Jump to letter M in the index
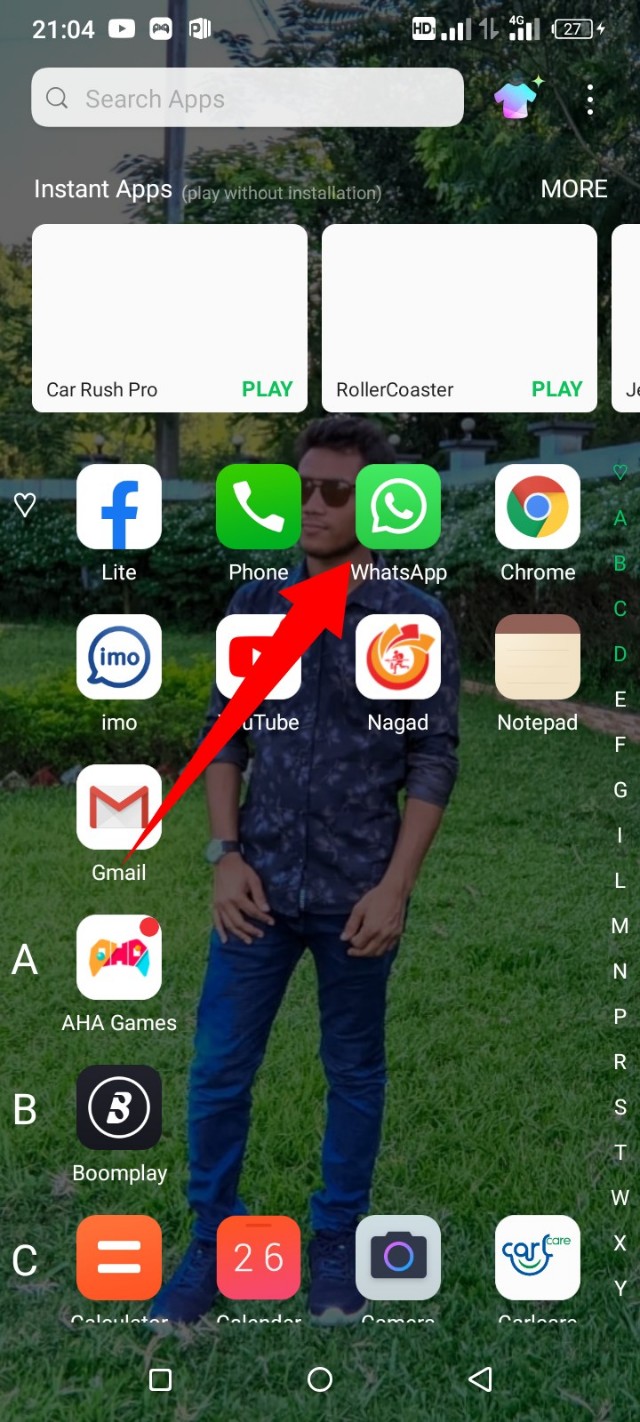640x1422 pixels. pyautogui.click(x=620, y=926)
